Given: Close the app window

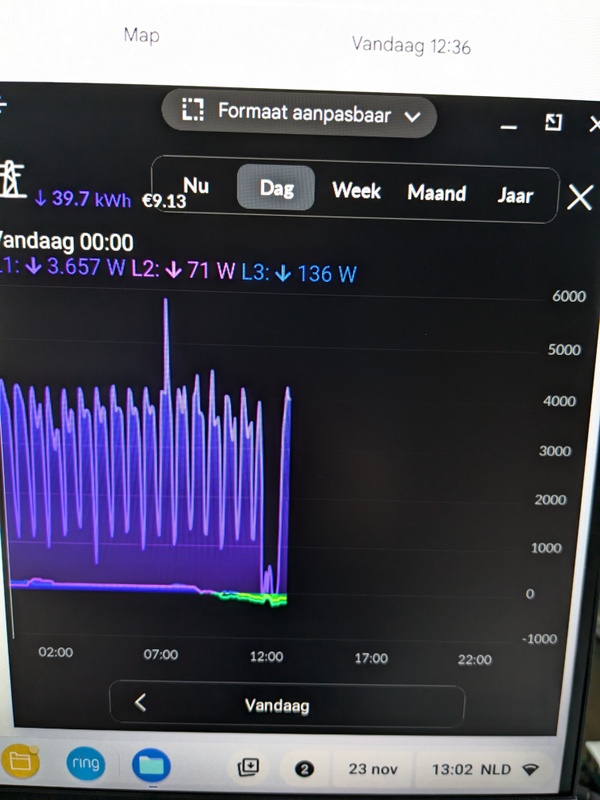Looking at the screenshot, I should pyautogui.click(x=592, y=124).
